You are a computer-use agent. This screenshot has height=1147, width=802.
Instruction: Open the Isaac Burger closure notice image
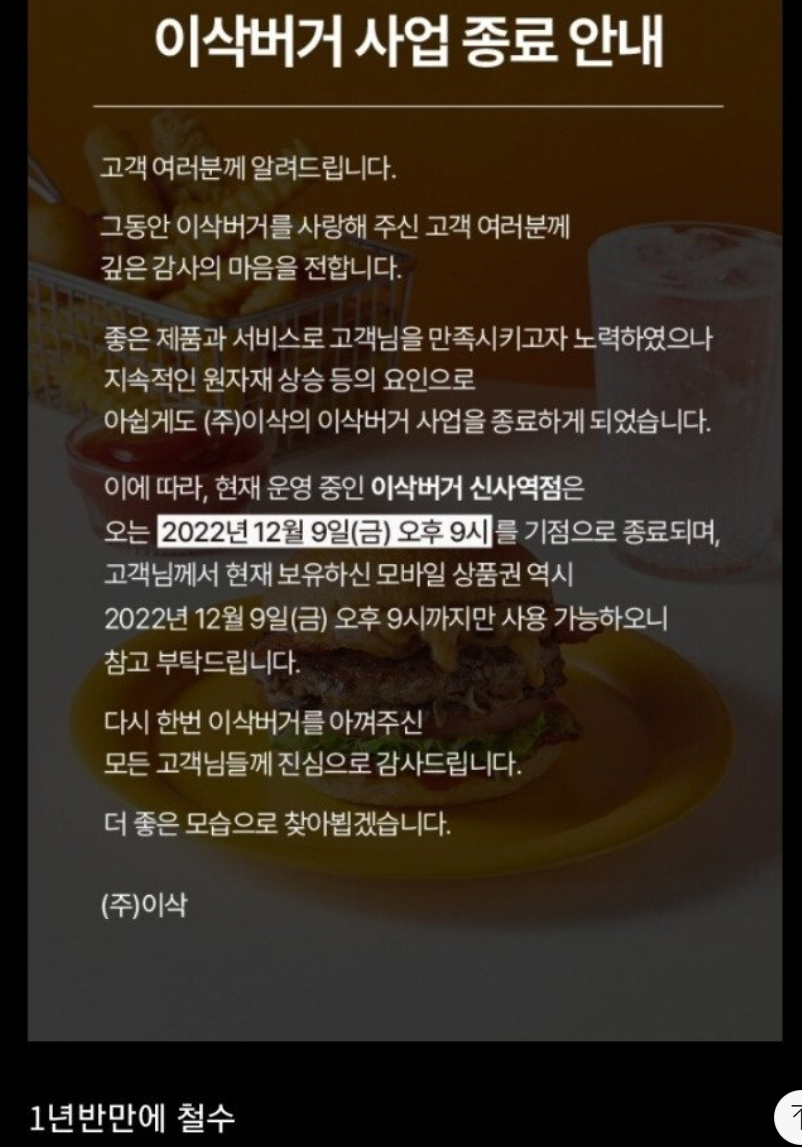[404, 520]
